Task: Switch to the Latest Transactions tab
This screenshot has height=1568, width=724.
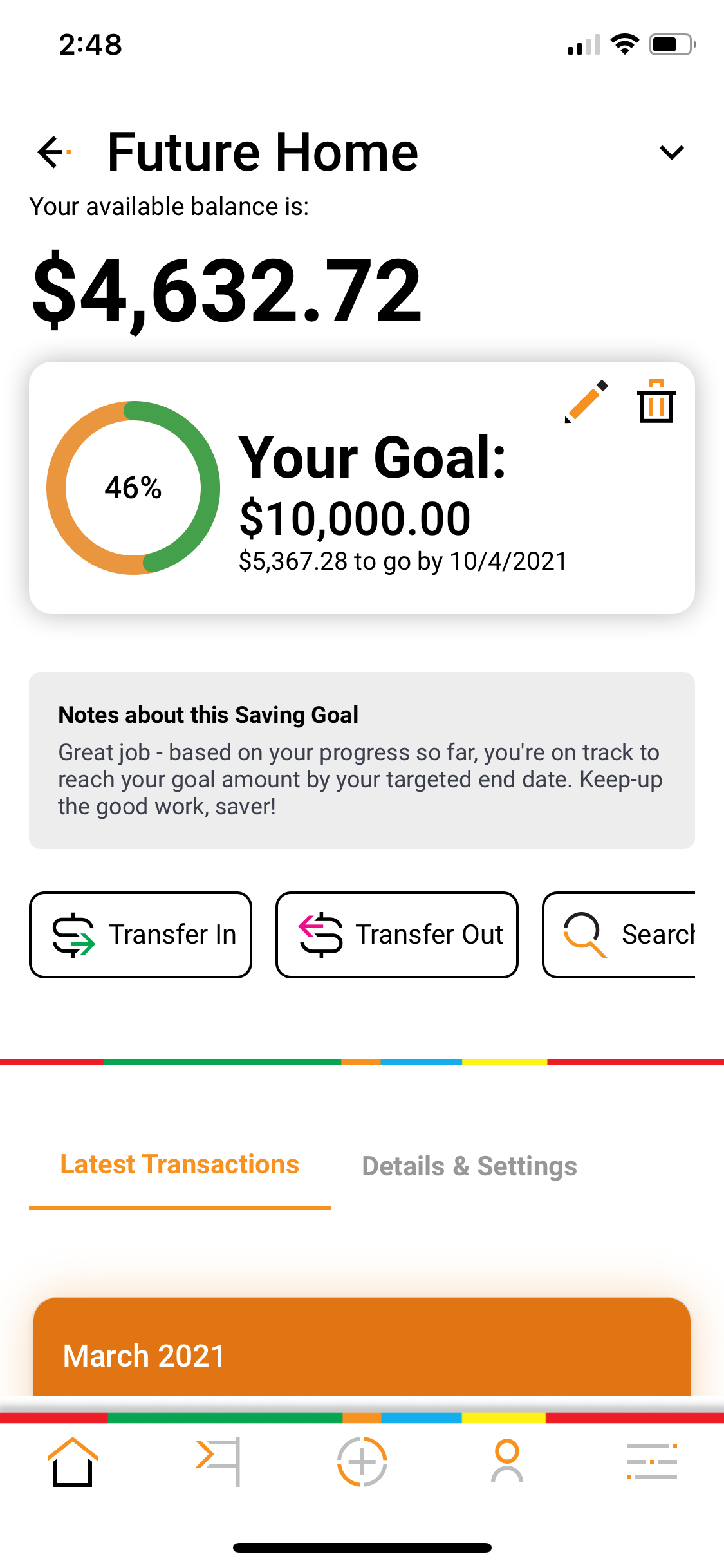Action: 180,1165
